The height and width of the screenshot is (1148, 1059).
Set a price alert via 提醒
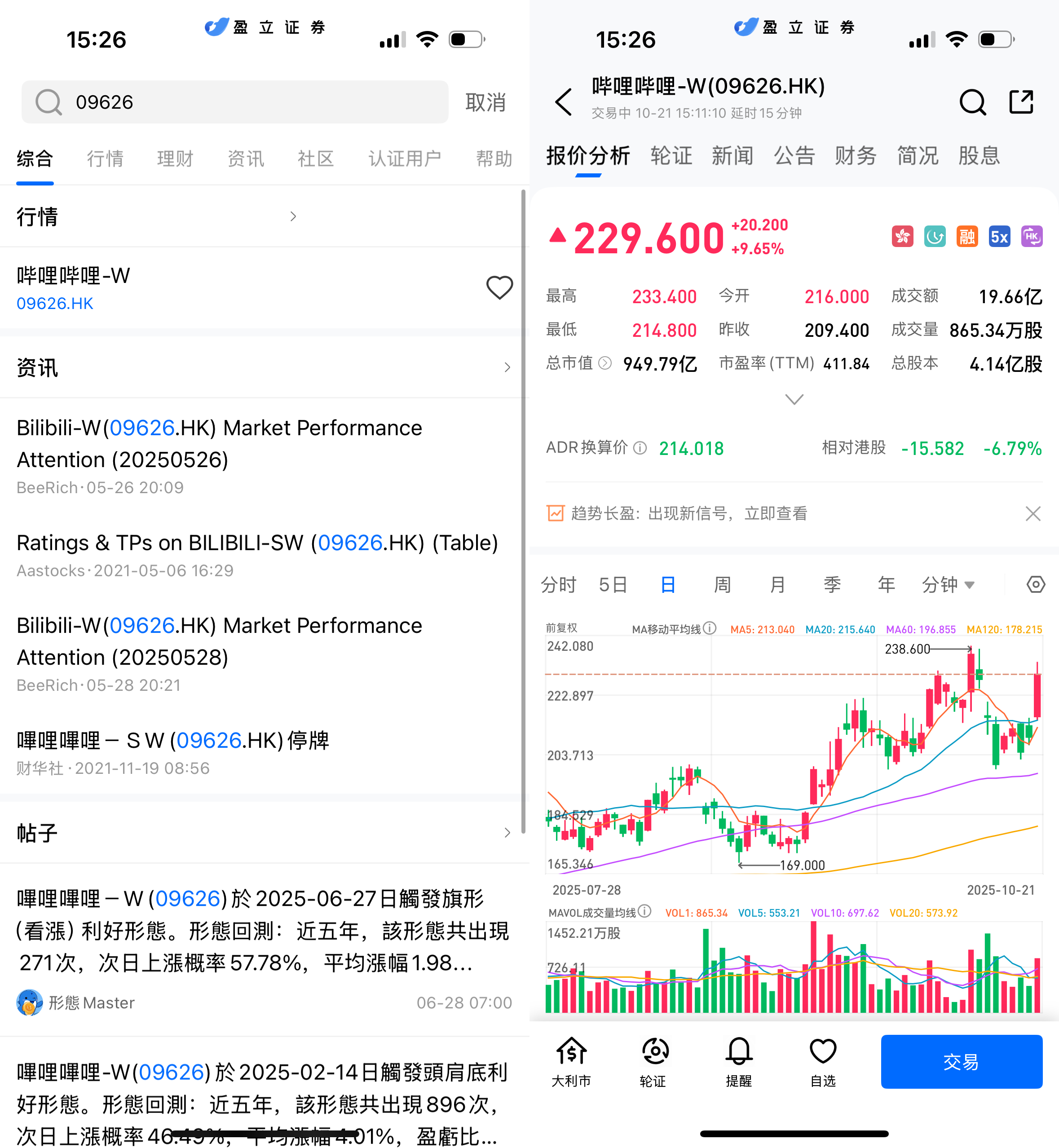click(739, 1061)
